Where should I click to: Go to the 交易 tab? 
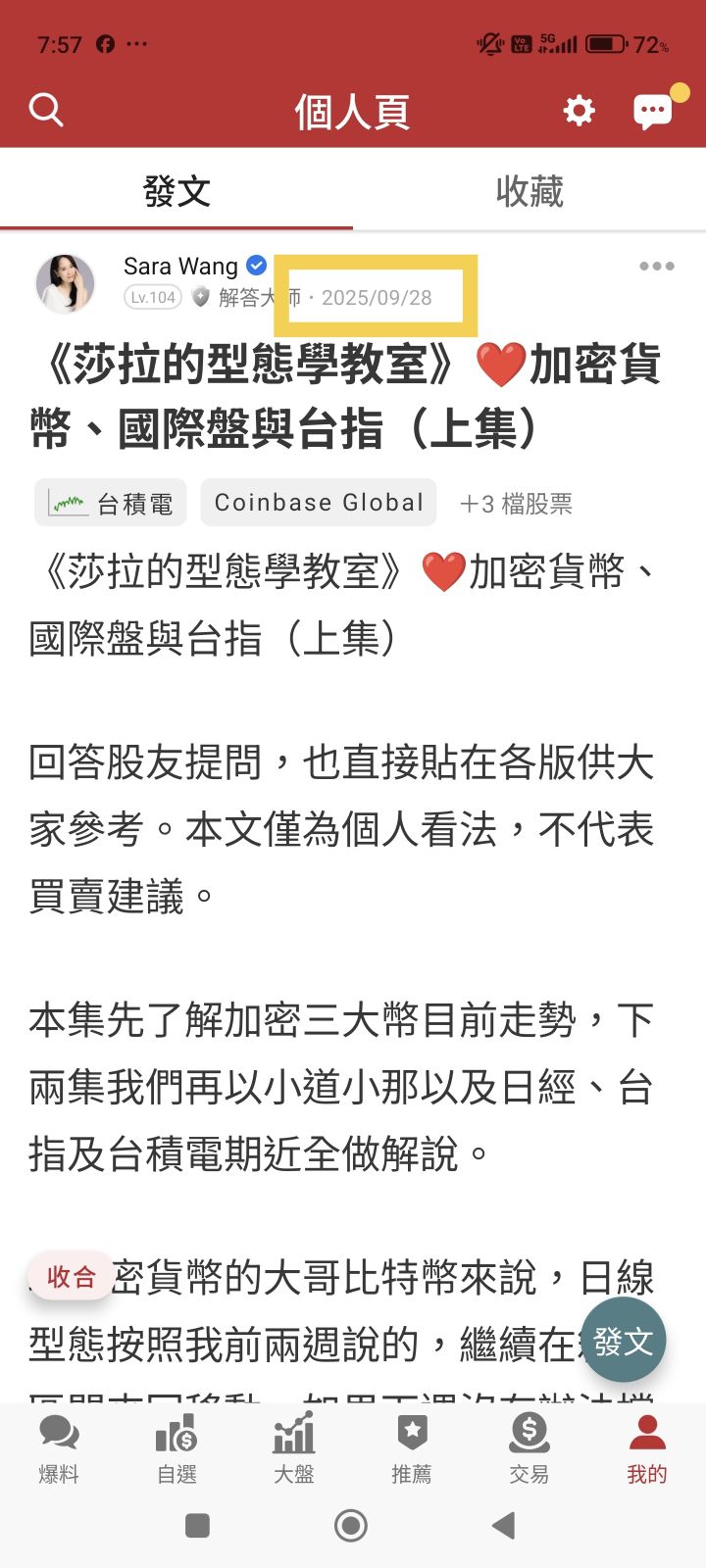click(529, 1448)
